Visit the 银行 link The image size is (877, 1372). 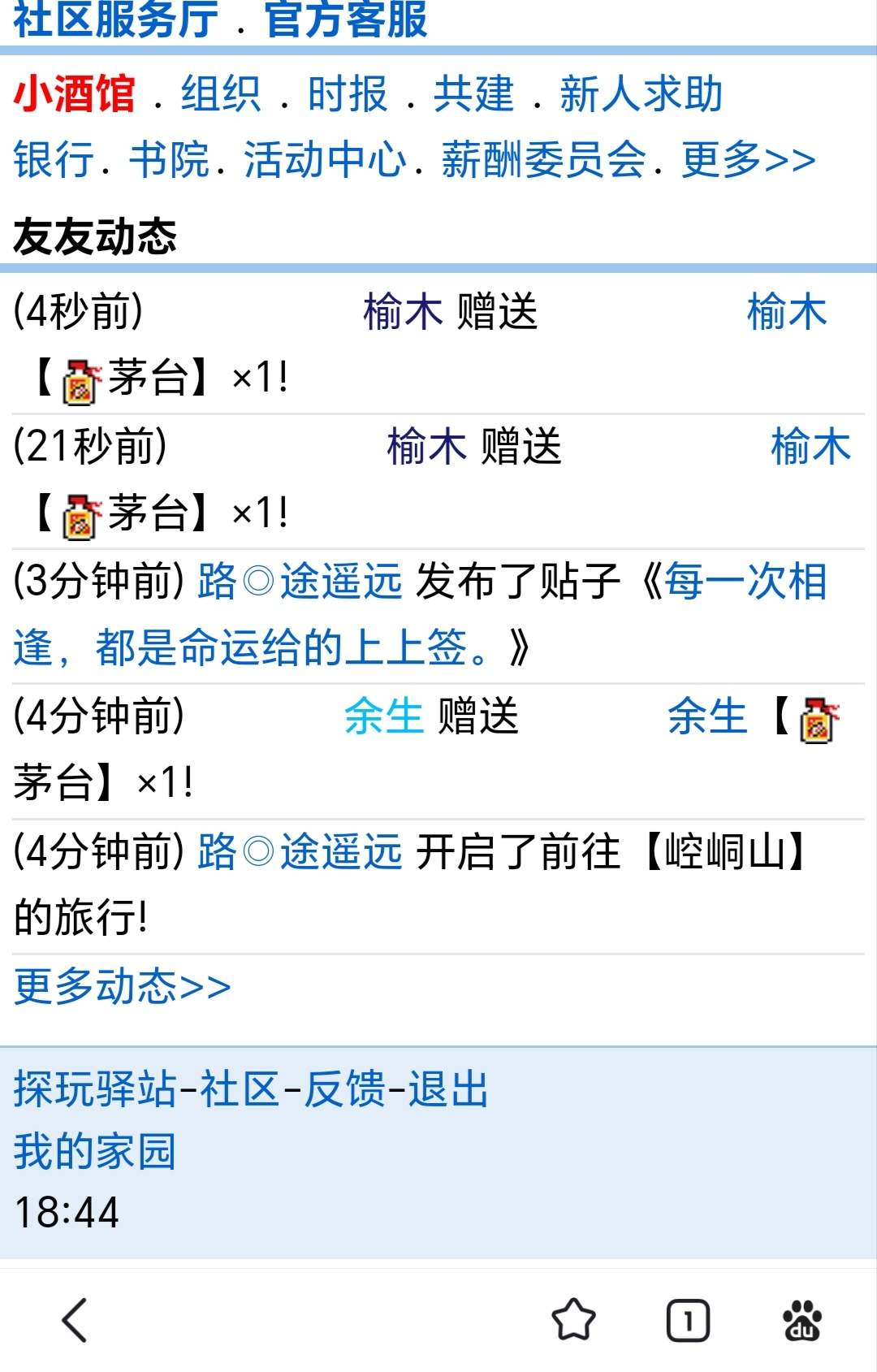54,159
